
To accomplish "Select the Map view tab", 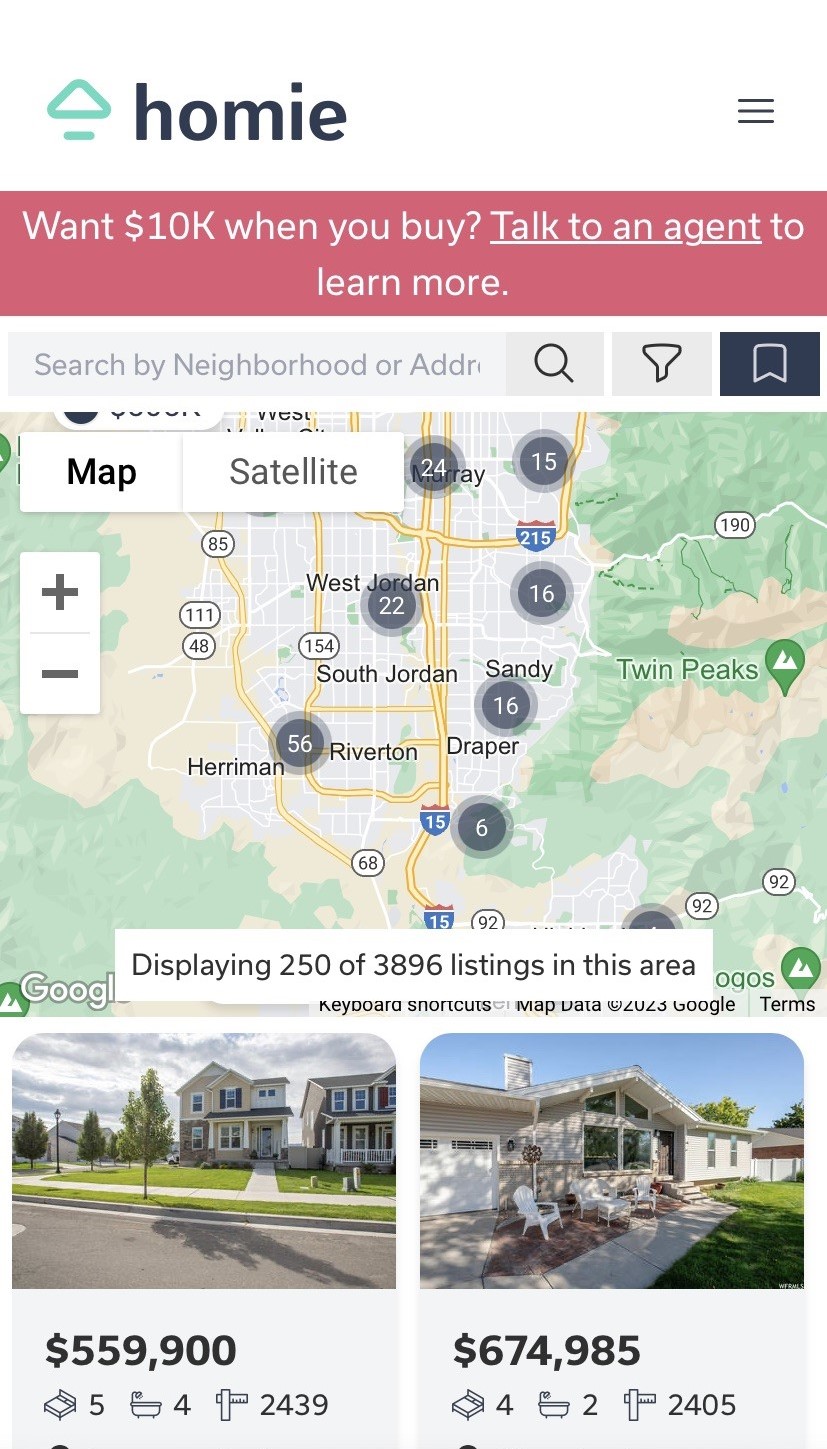I will [x=101, y=472].
